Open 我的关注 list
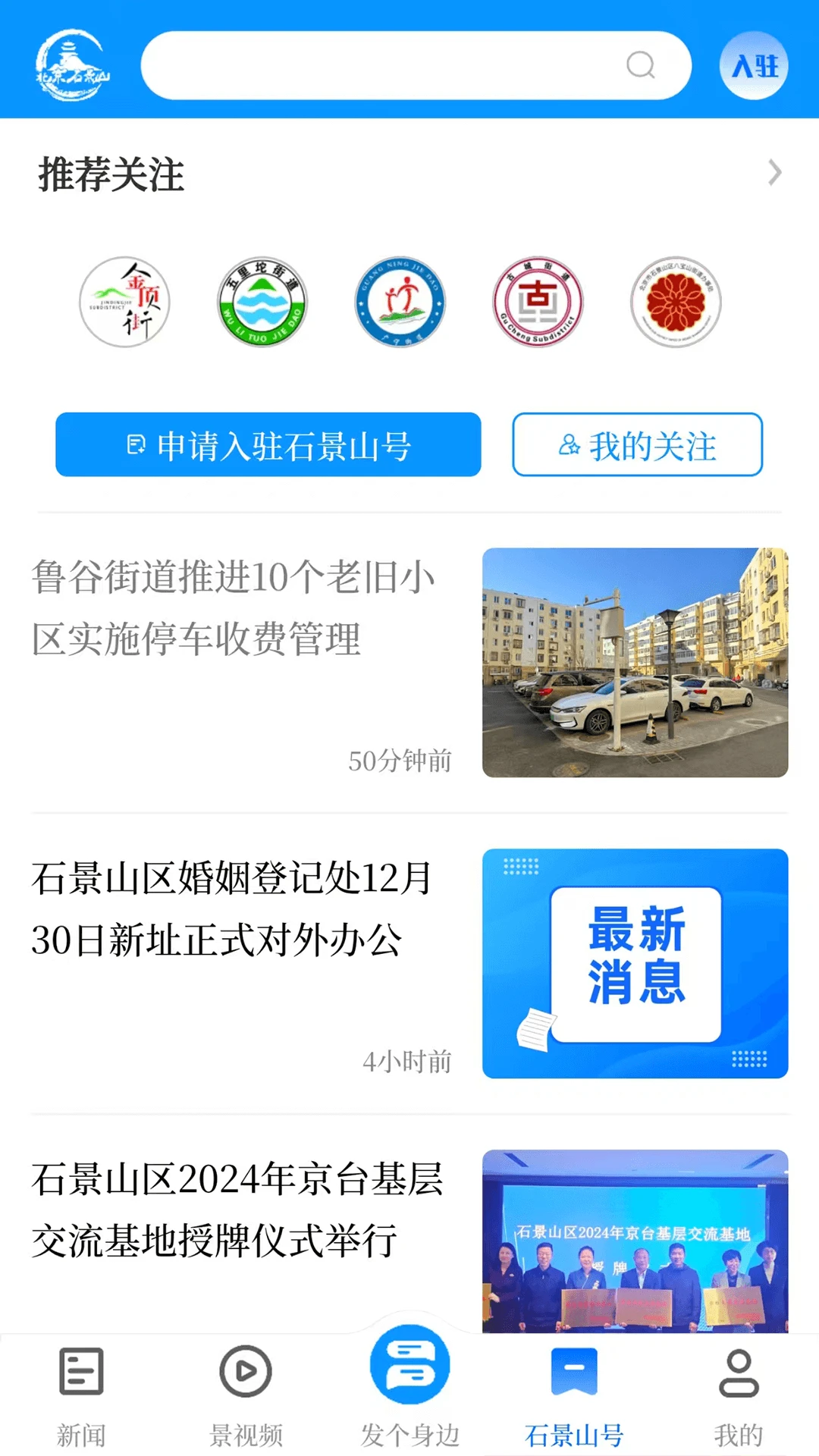The image size is (819, 1456). (x=635, y=447)
